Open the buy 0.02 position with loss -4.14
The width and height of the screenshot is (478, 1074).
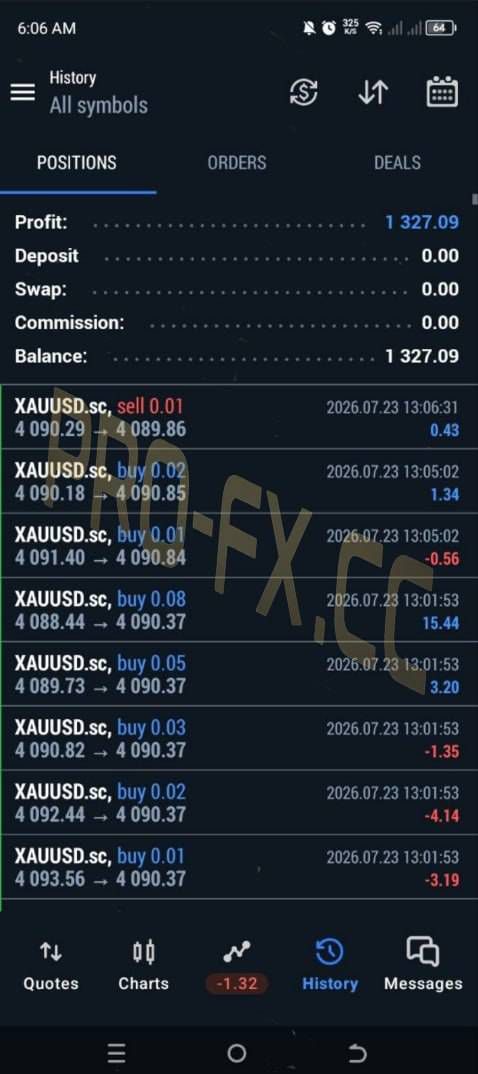(x=237, y=803)
